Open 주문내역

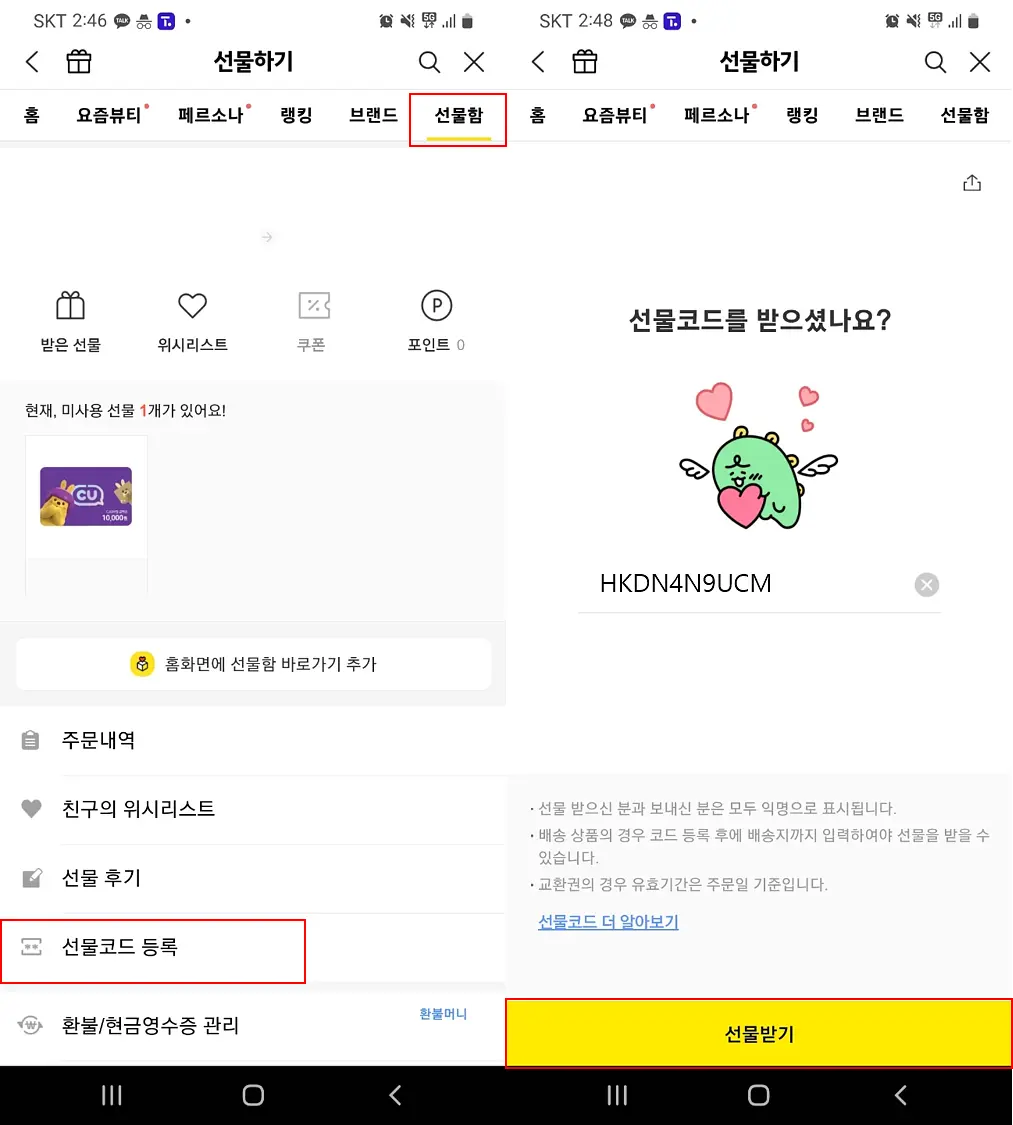[x=253, y=740]
